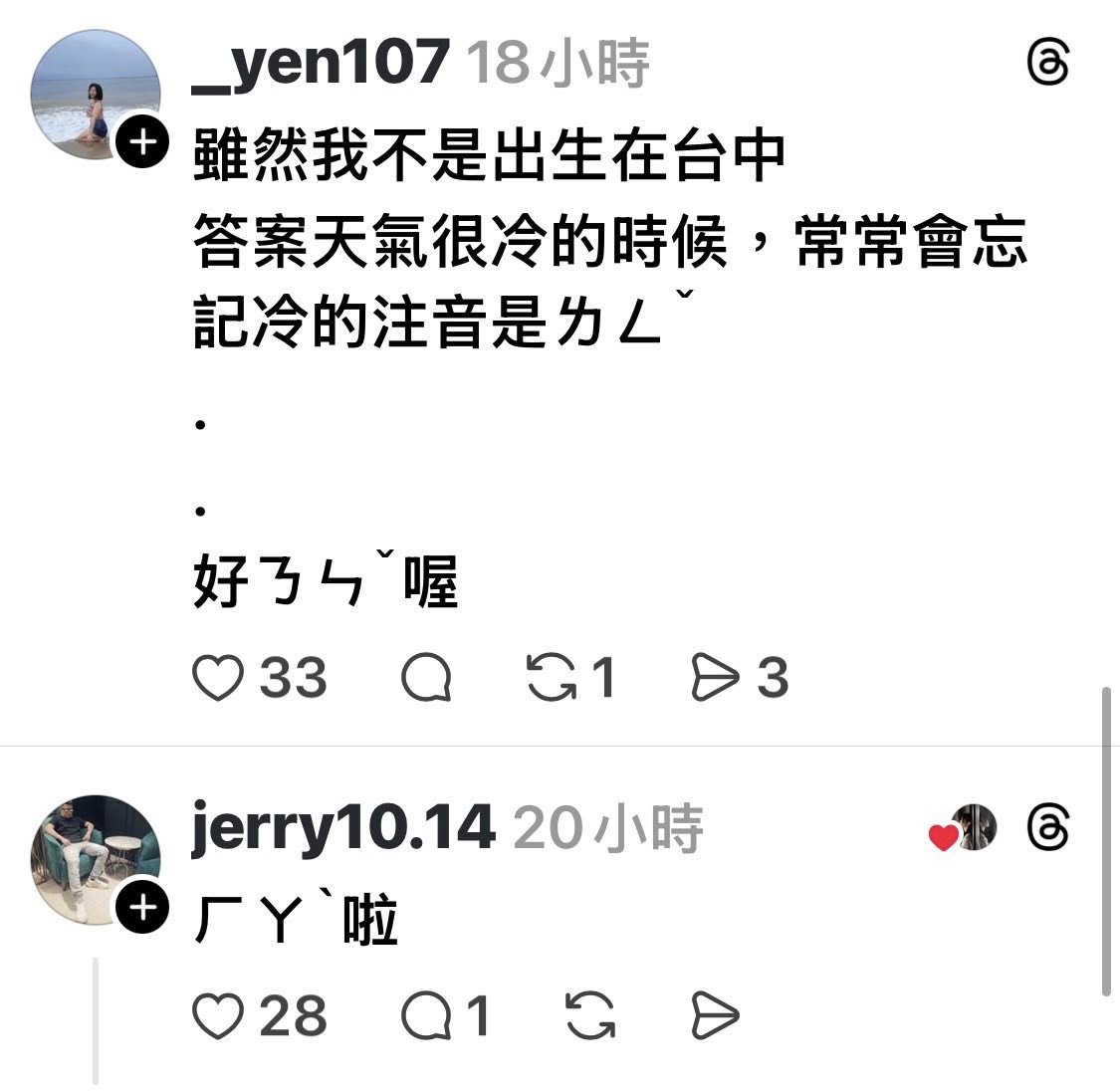Follow _yen107 via plus badge
Image resolution: width=1120 pixels, height=1091 pixels.
pyautogui.click(x=143, y=143)
